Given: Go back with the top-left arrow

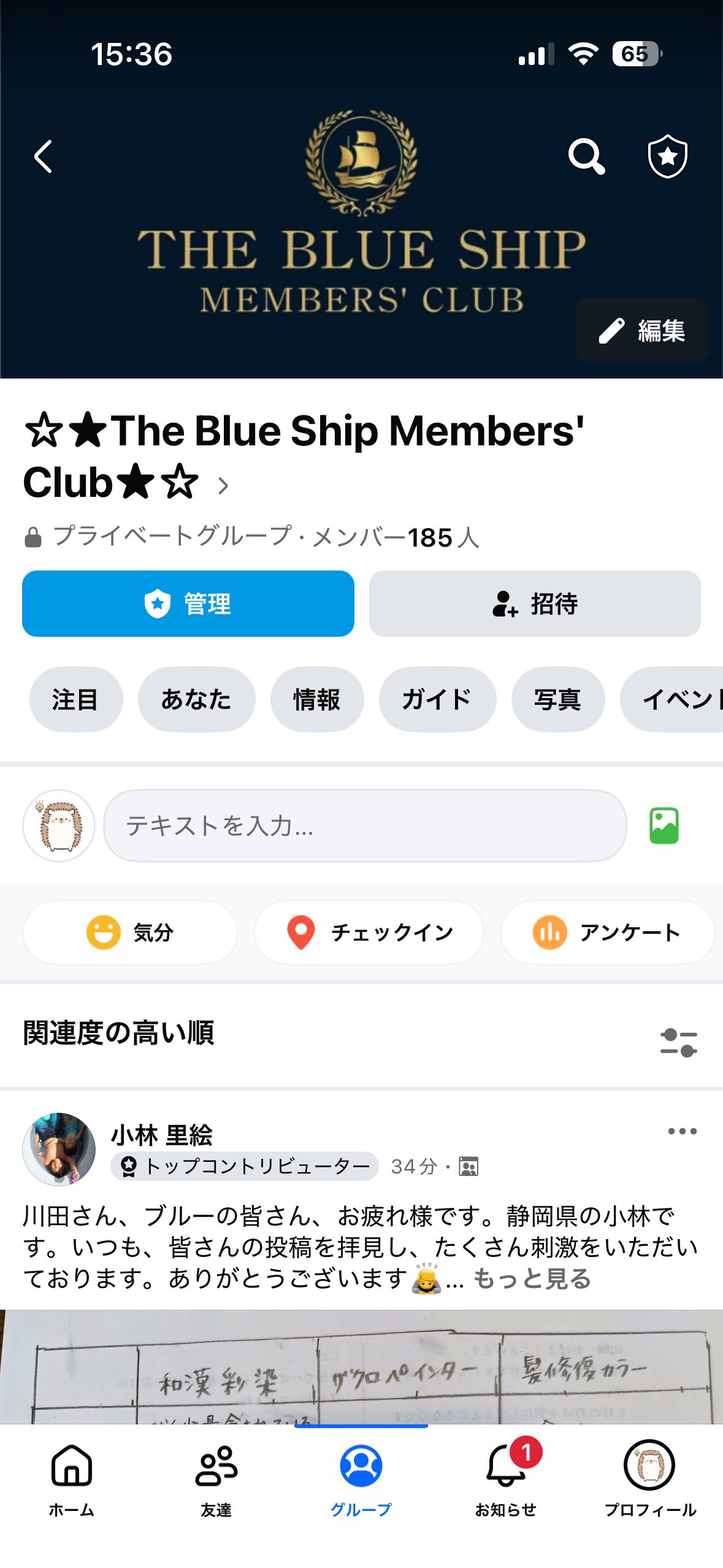Looking at the screenshot, I should point(43,156).
